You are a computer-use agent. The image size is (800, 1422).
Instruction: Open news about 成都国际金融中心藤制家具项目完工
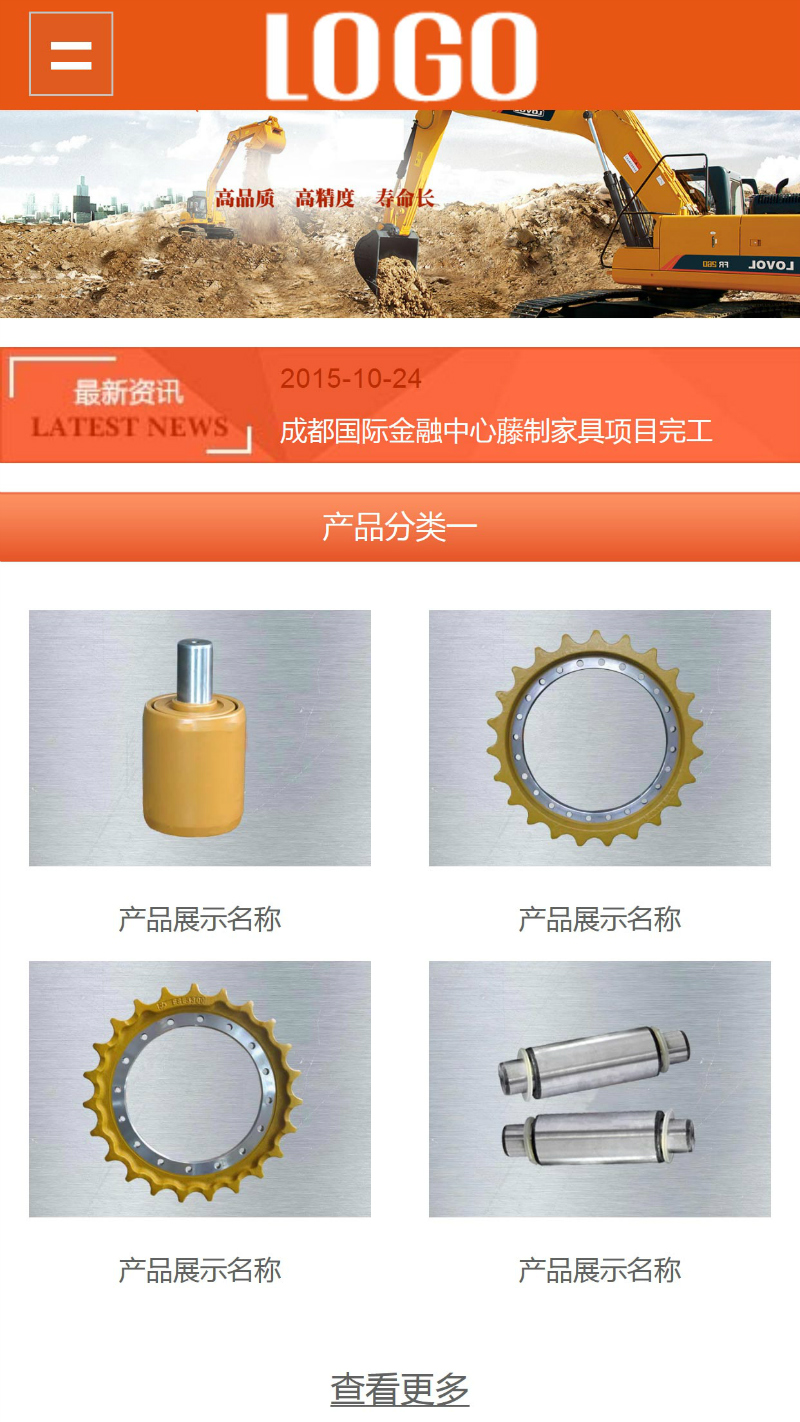click(x=495, y=431)
